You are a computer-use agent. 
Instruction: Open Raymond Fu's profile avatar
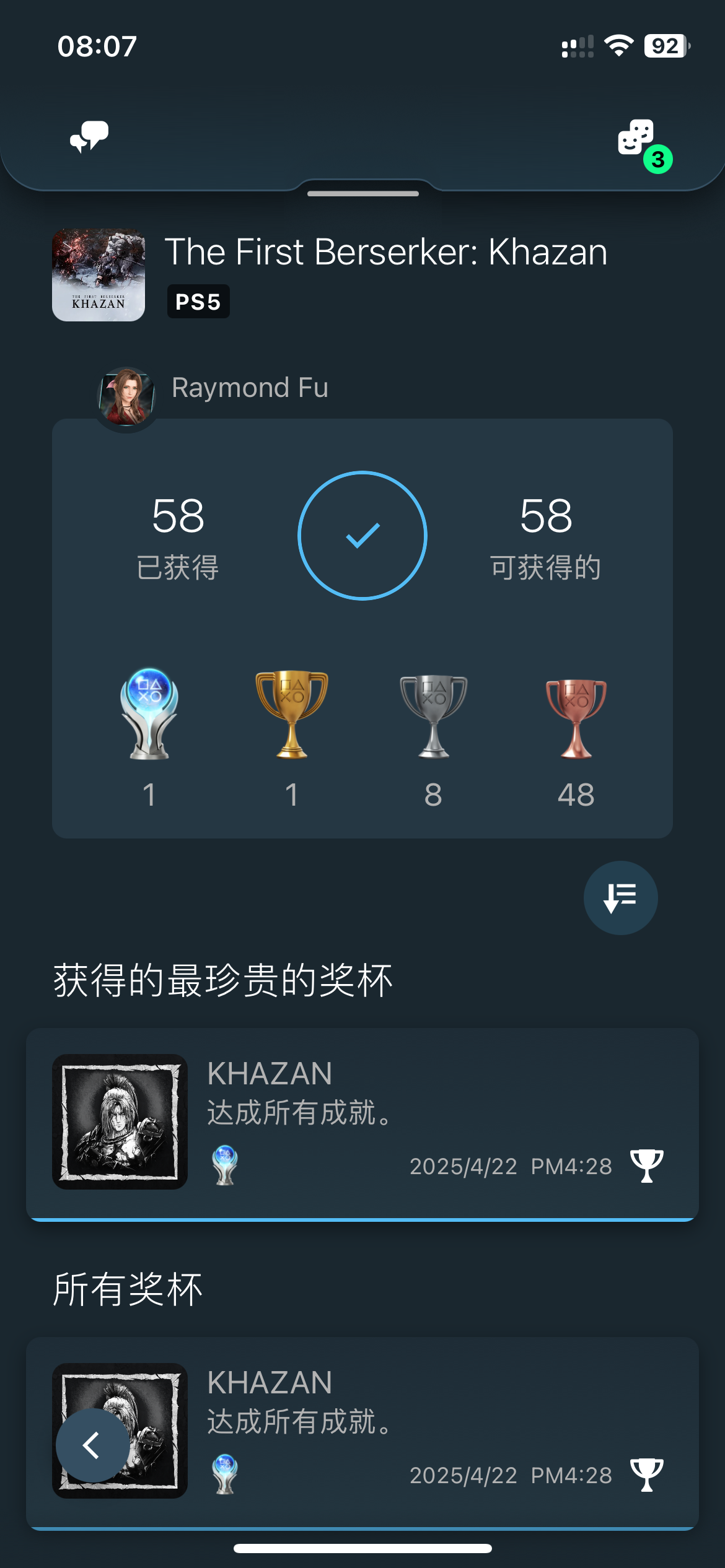click(x=126, y=398)
